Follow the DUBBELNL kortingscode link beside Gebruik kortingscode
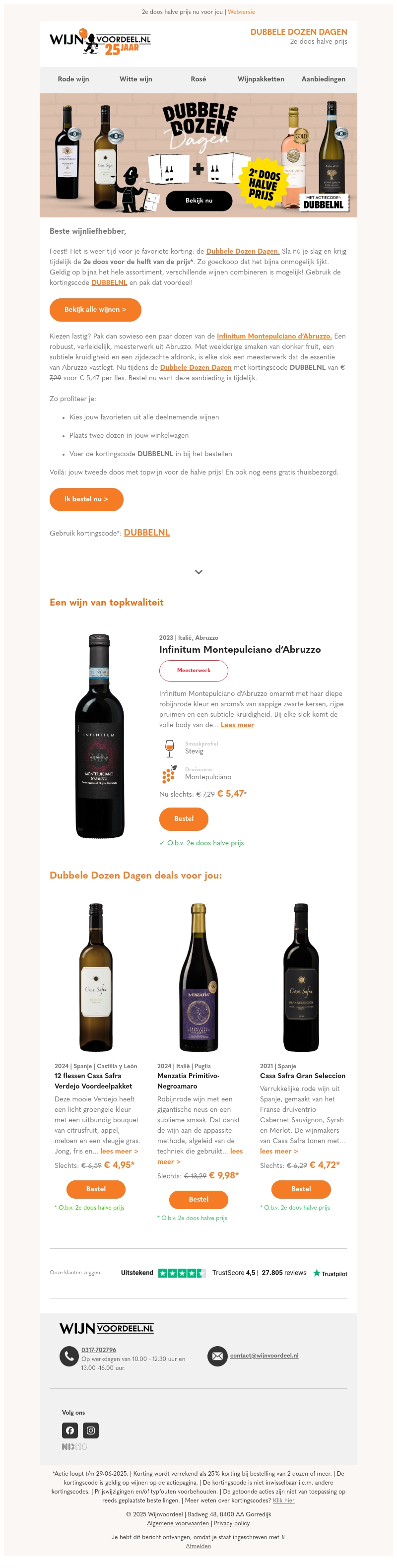397x1568 pixels. click(147, 533)
